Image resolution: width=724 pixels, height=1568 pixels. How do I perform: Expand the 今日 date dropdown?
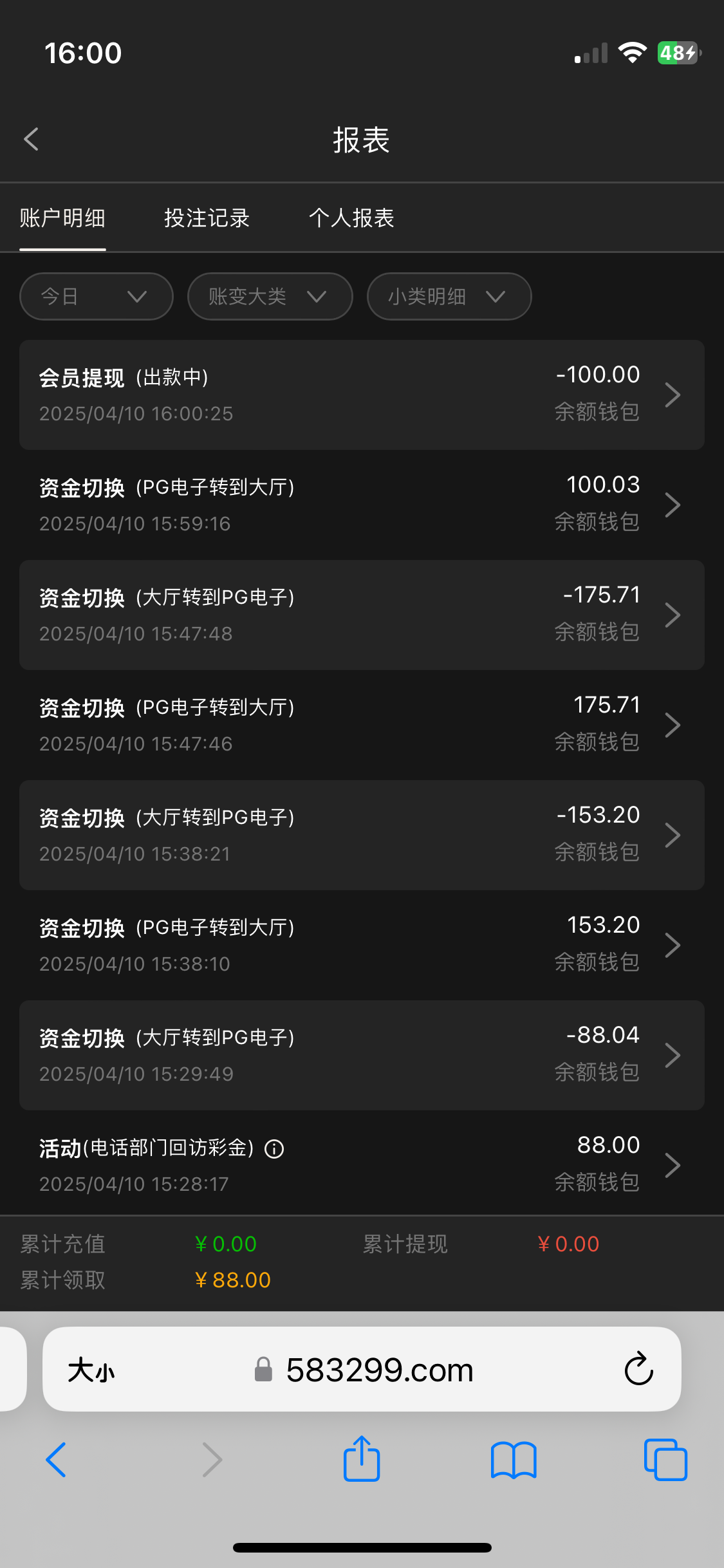coord(96,297)
